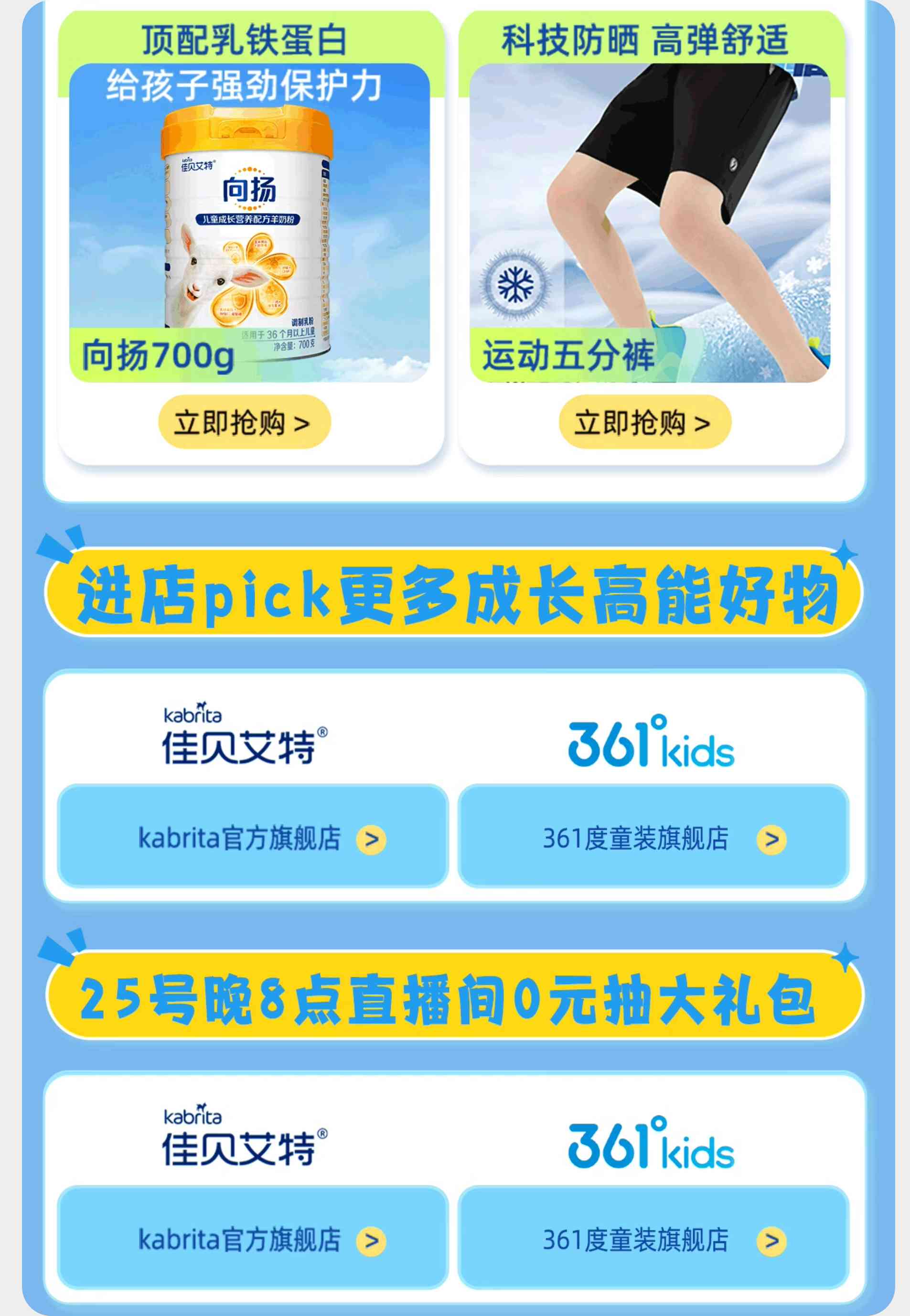Screen dimensions: 910x1316
Task: Open kabrita官方旗舰店 in the 25号晚8点直播间 section
Action: click(253, 1239)
